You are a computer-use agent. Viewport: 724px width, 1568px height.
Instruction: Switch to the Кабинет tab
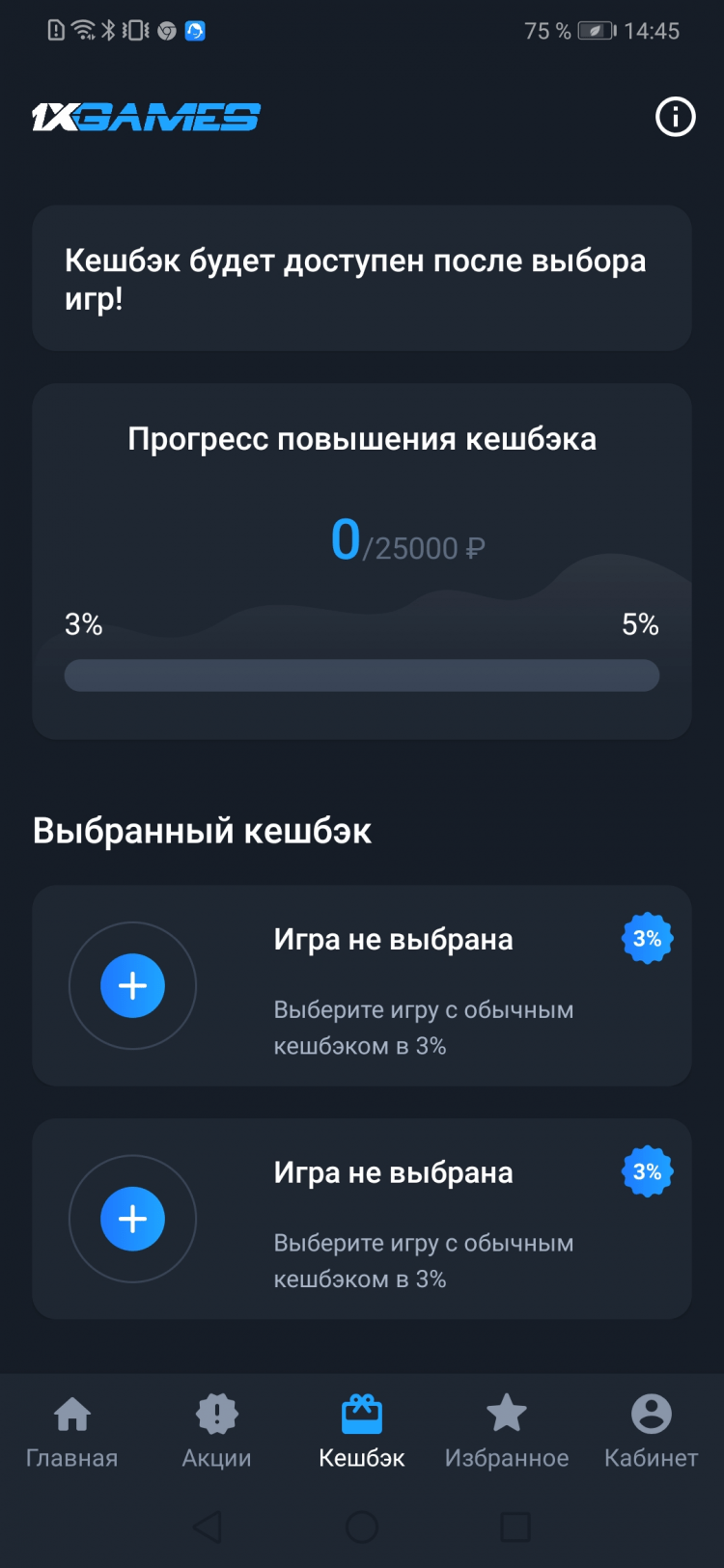[651, 1432]
